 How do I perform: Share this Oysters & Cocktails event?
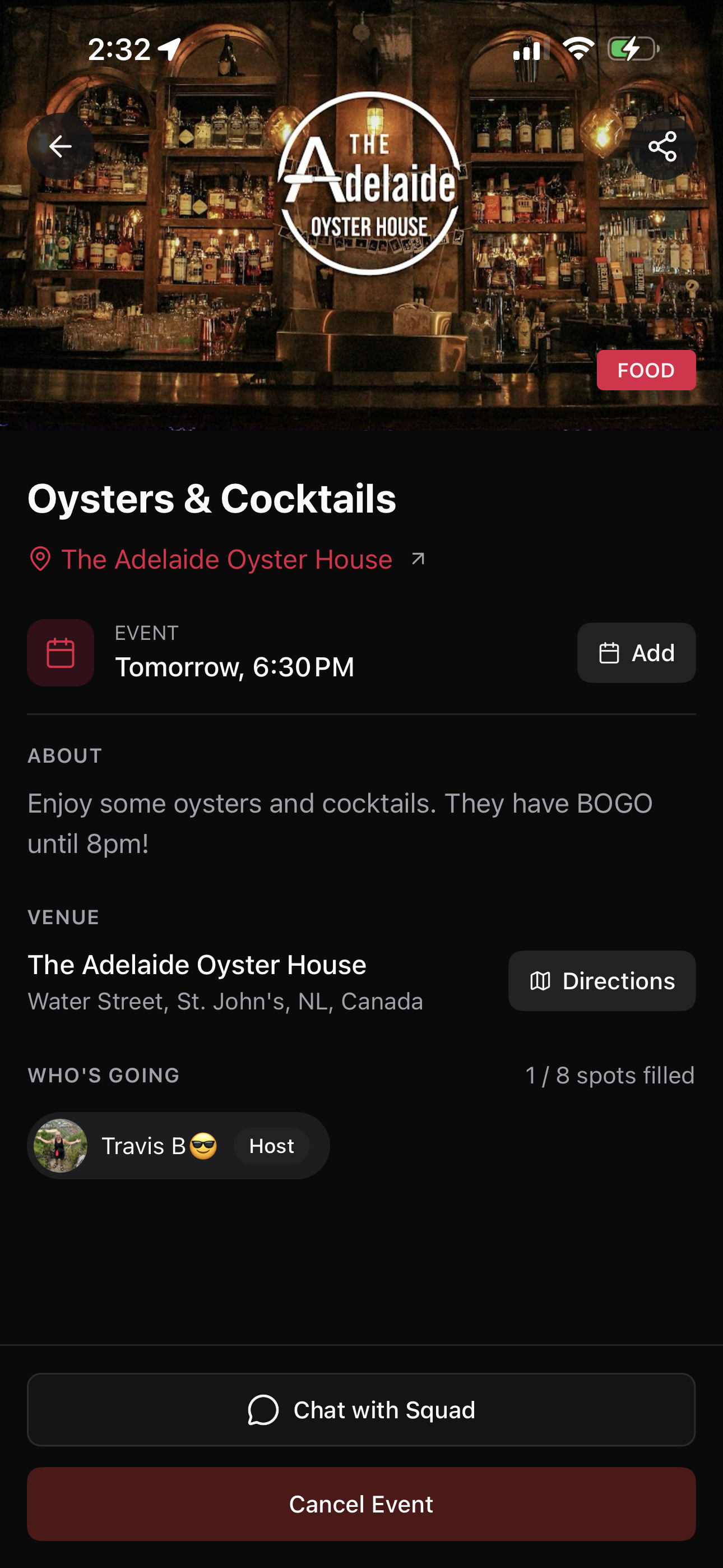pyautogui.click(x=662, y=147)
